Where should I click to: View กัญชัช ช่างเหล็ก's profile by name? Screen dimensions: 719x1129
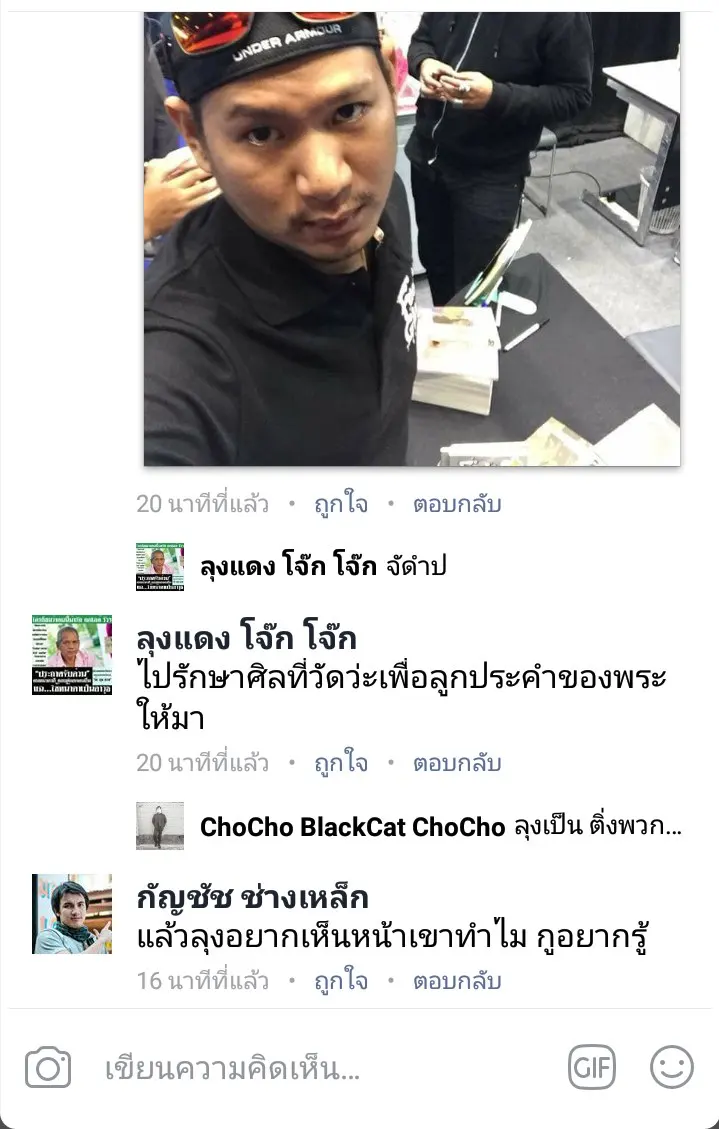(252, 897)
